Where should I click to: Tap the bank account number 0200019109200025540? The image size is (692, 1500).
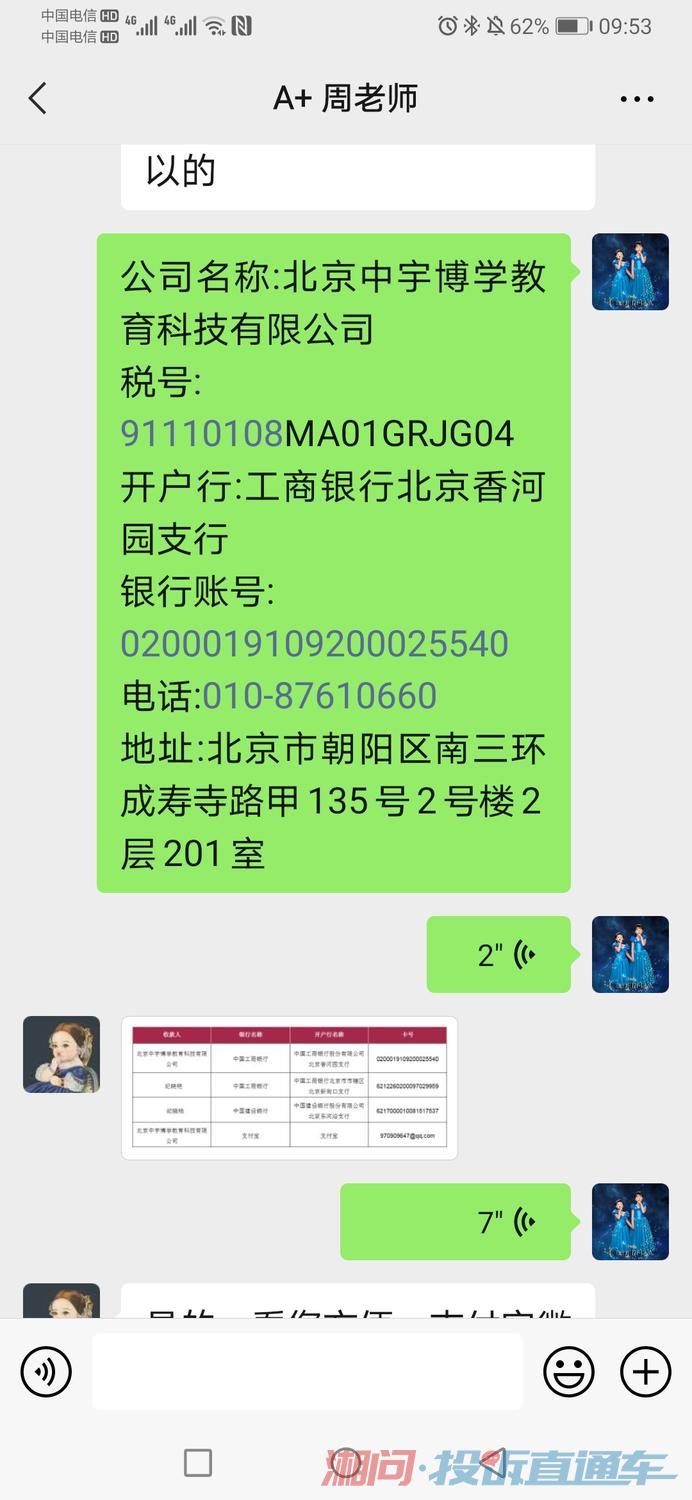pyautogui.click(x=315, y=643)
